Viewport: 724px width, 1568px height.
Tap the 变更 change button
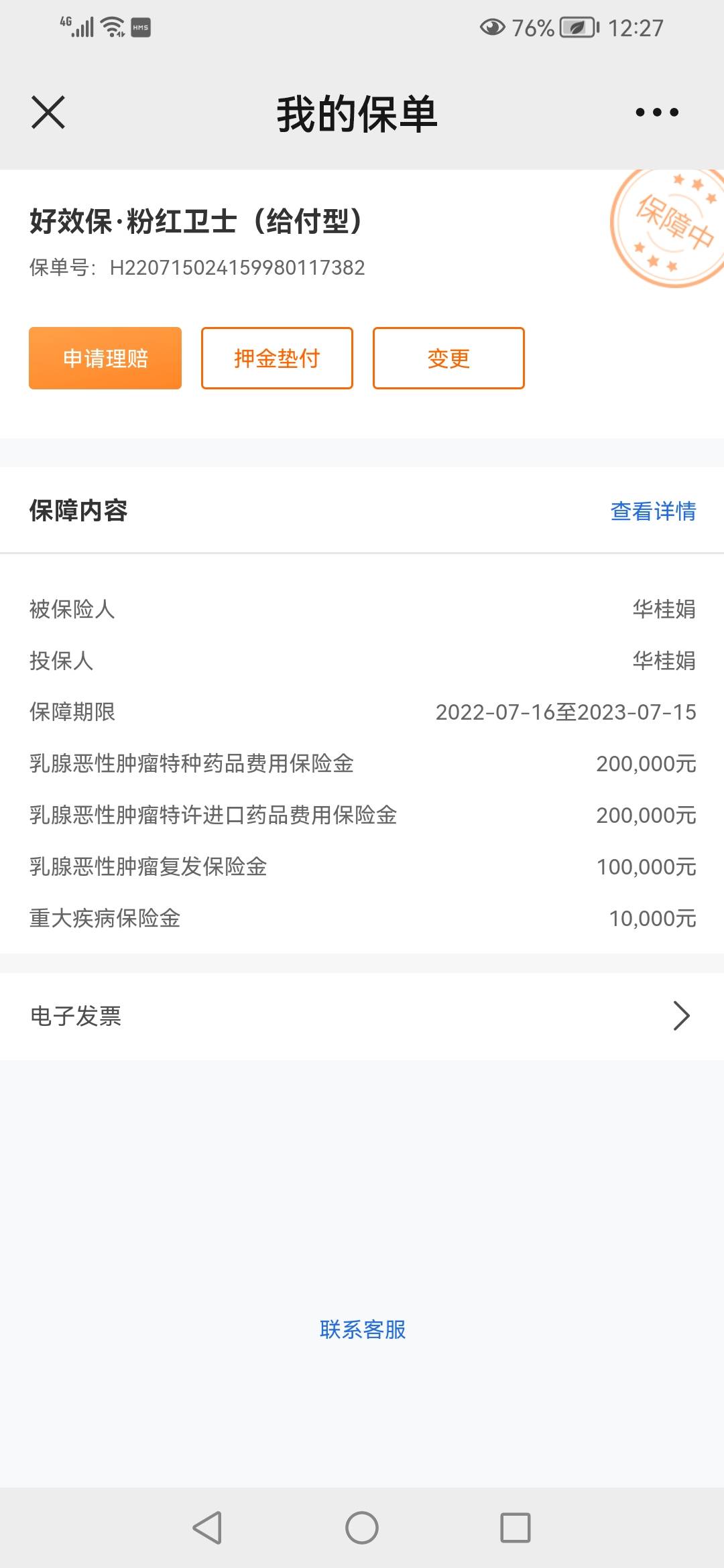pos(448,358)
